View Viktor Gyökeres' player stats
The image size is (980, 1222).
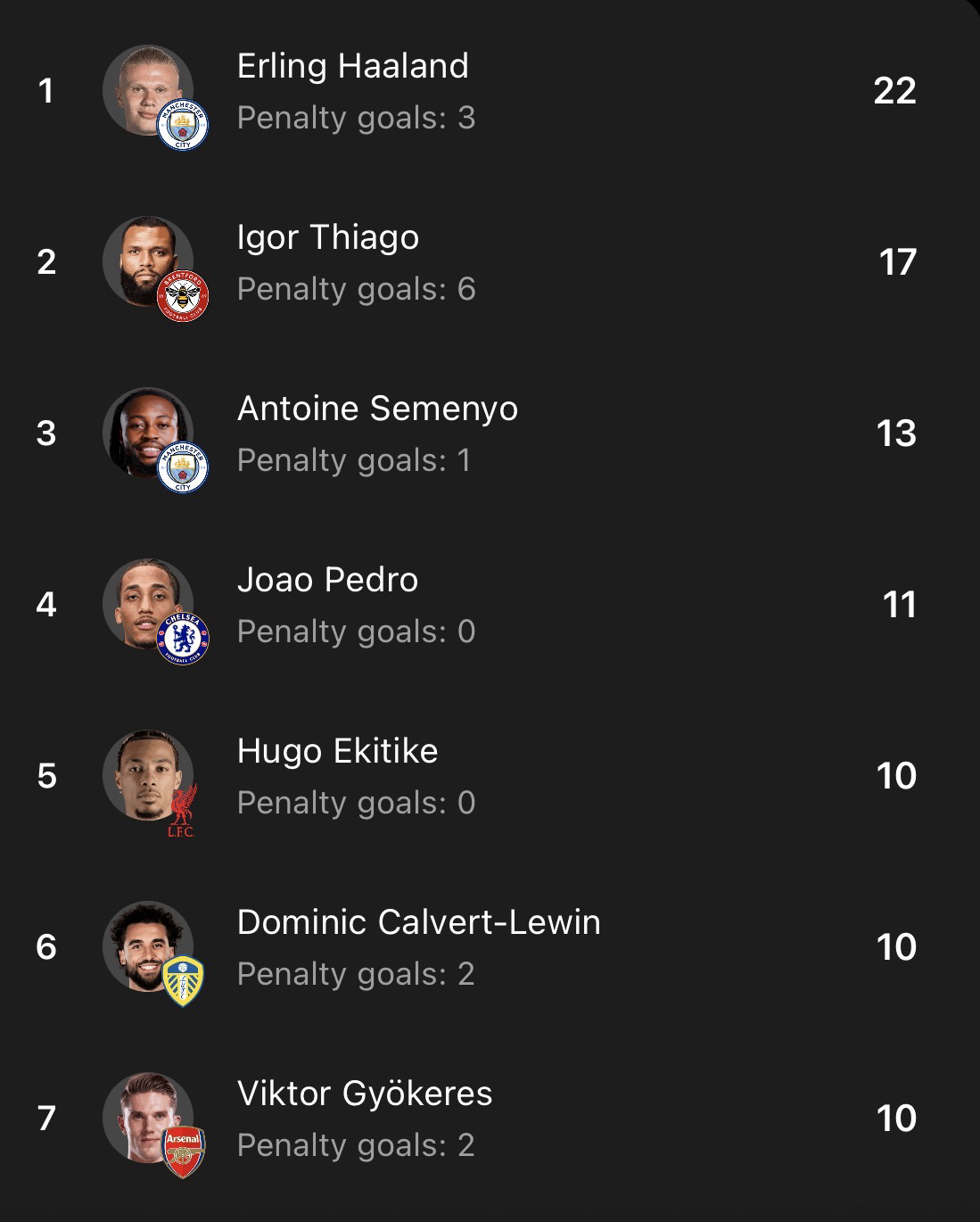click(364, 1095)
